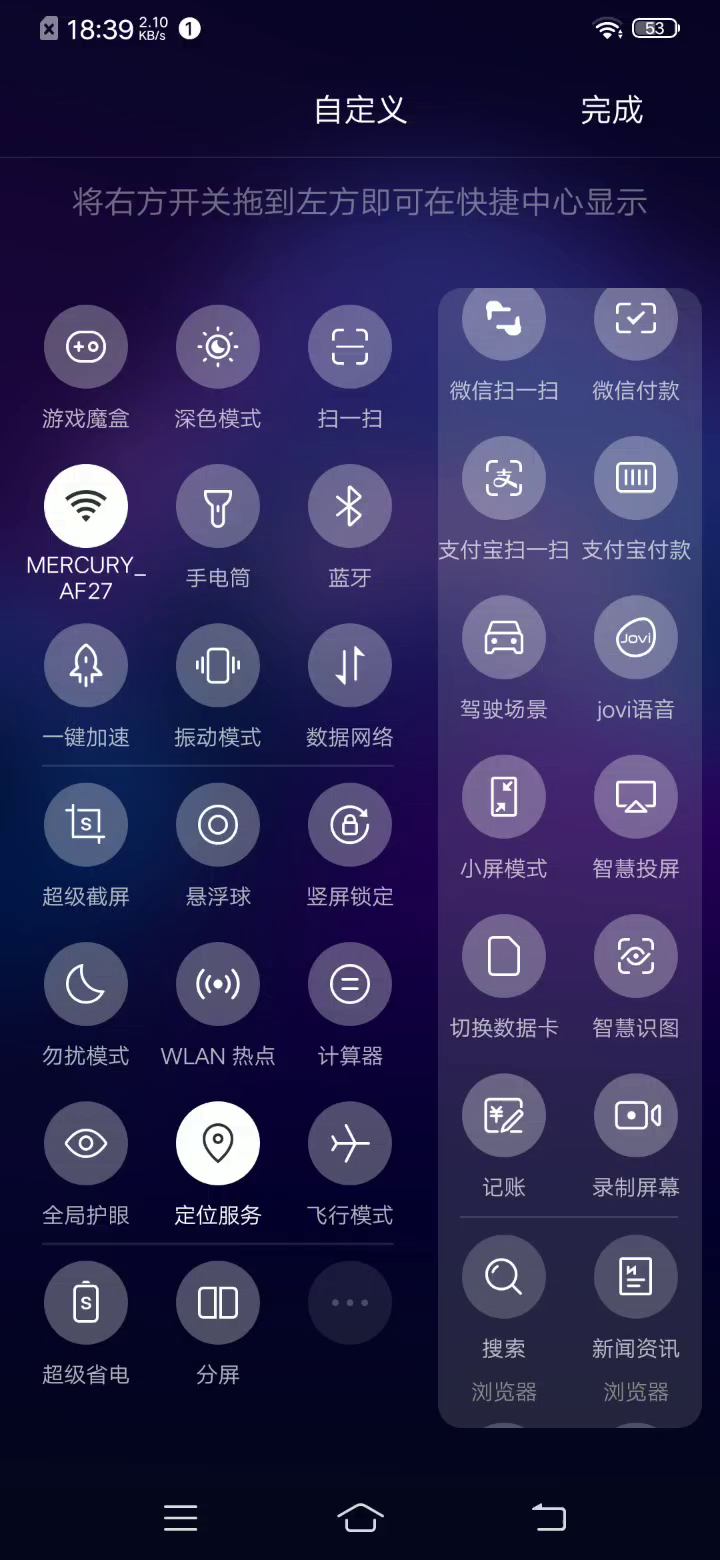Viewport: 720px width, 1560px height.
Task: Tap the 手电筒 flashlight switch
Action: click(x=218, y=506)
